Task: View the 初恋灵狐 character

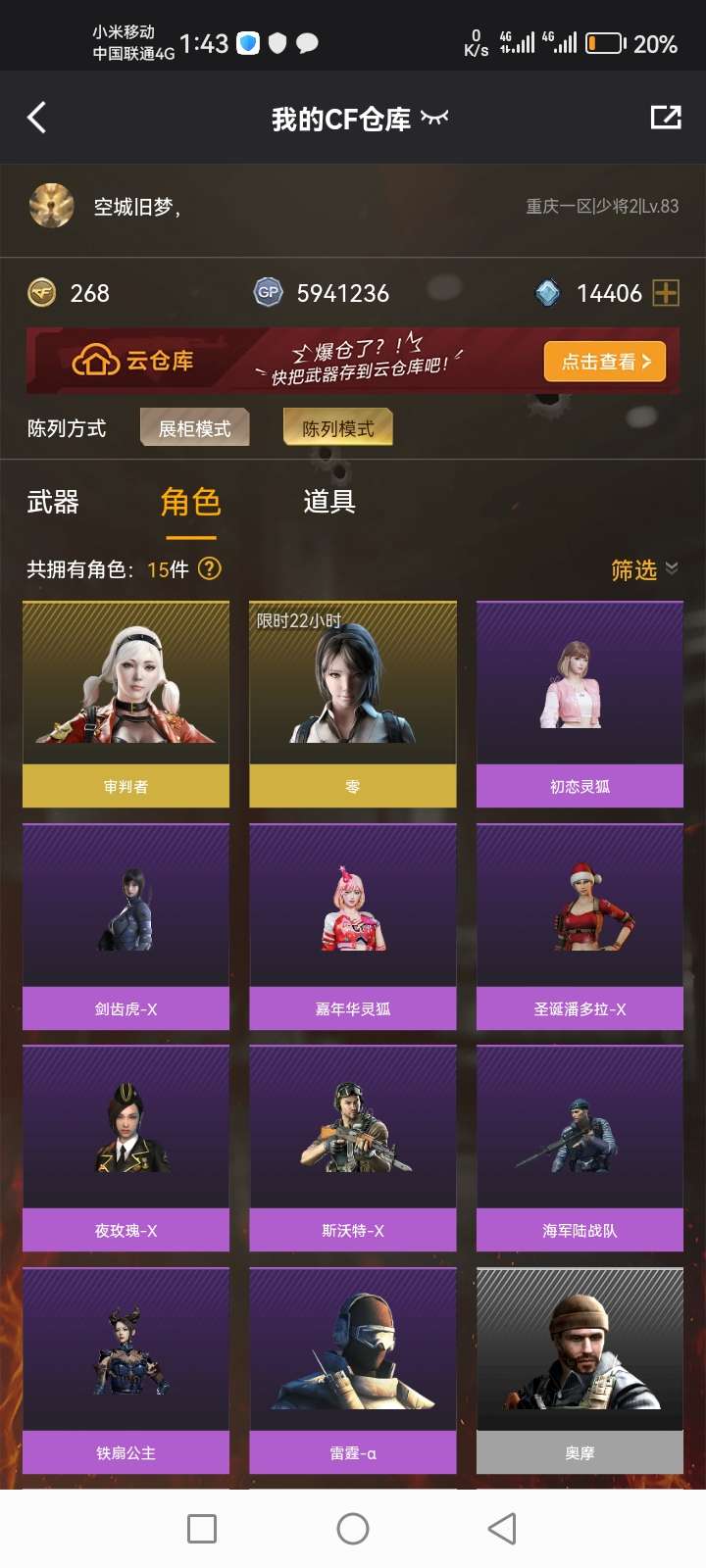Action: [x=580, y=704]
